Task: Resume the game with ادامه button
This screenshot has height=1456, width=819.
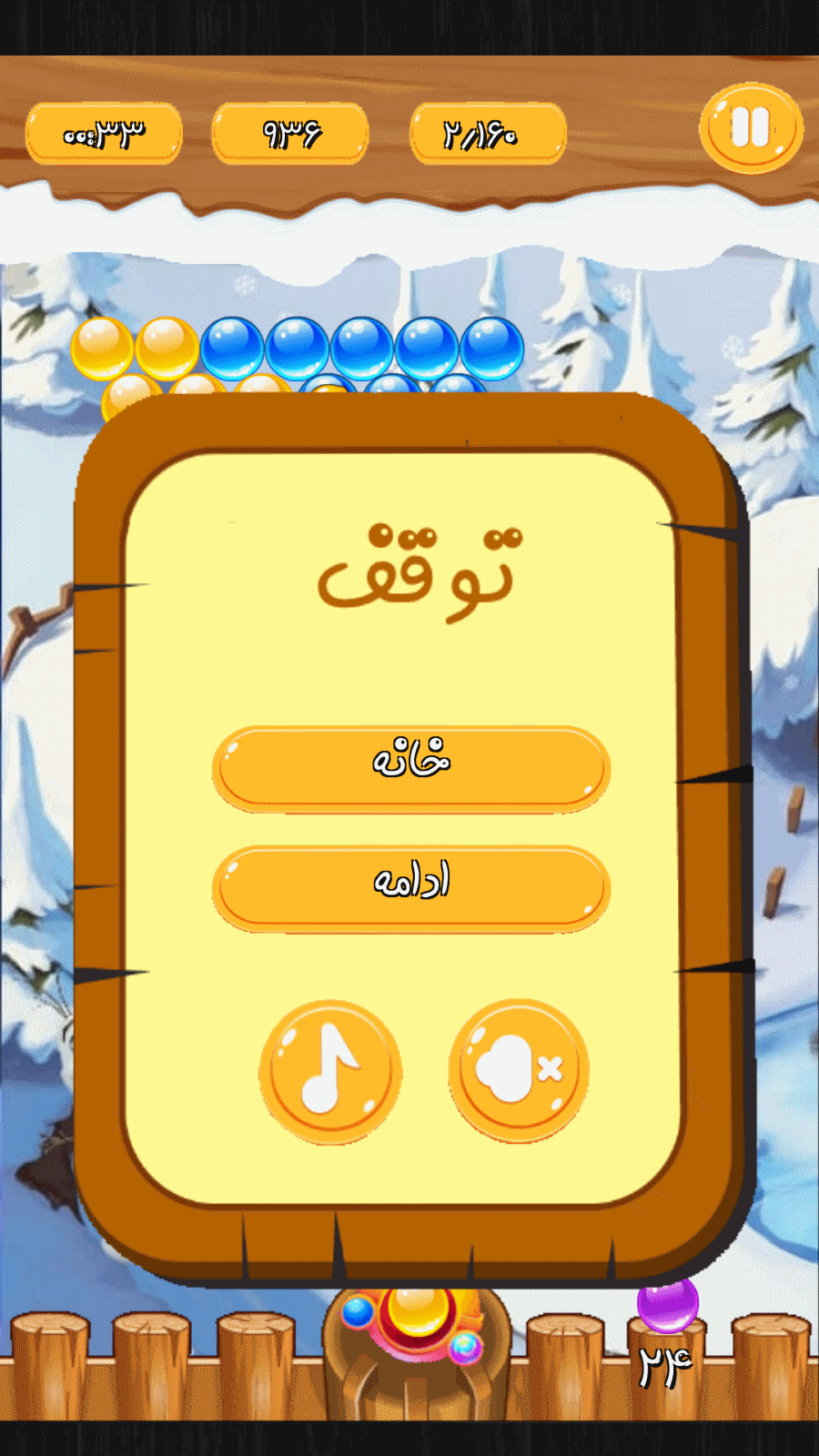Action: pyautogui.click(x=410, y=887)
